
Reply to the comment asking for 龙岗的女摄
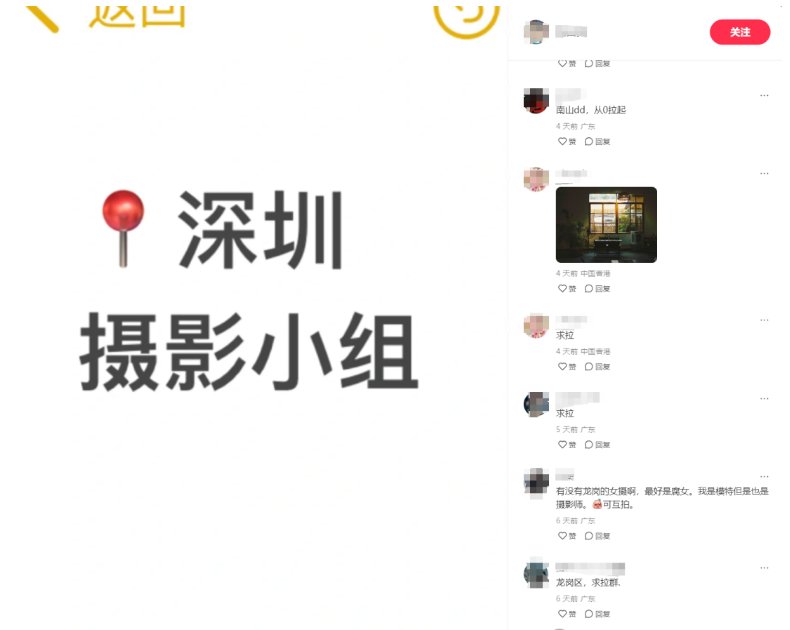(597, 536)
